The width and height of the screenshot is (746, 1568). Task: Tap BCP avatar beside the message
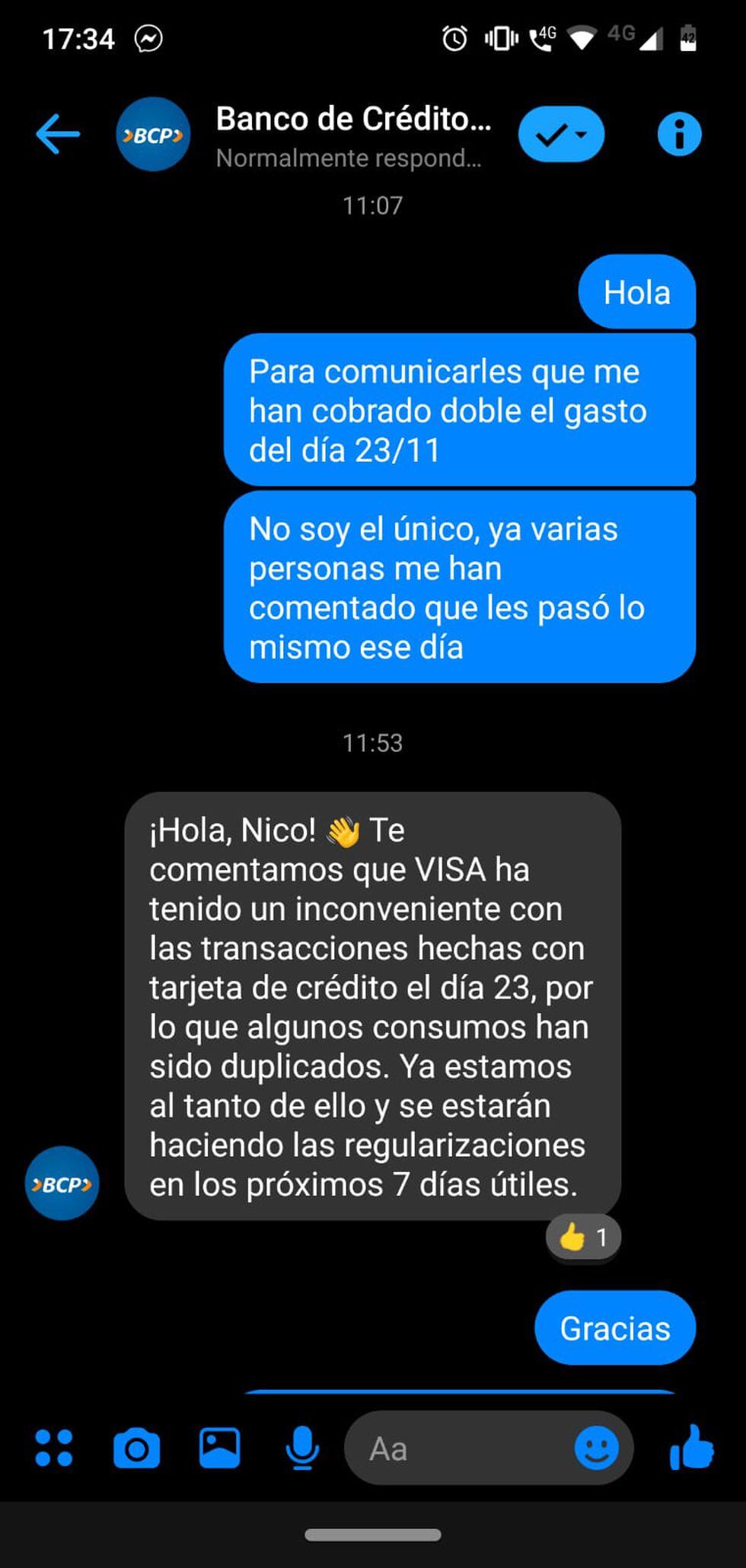point(62,1184)
